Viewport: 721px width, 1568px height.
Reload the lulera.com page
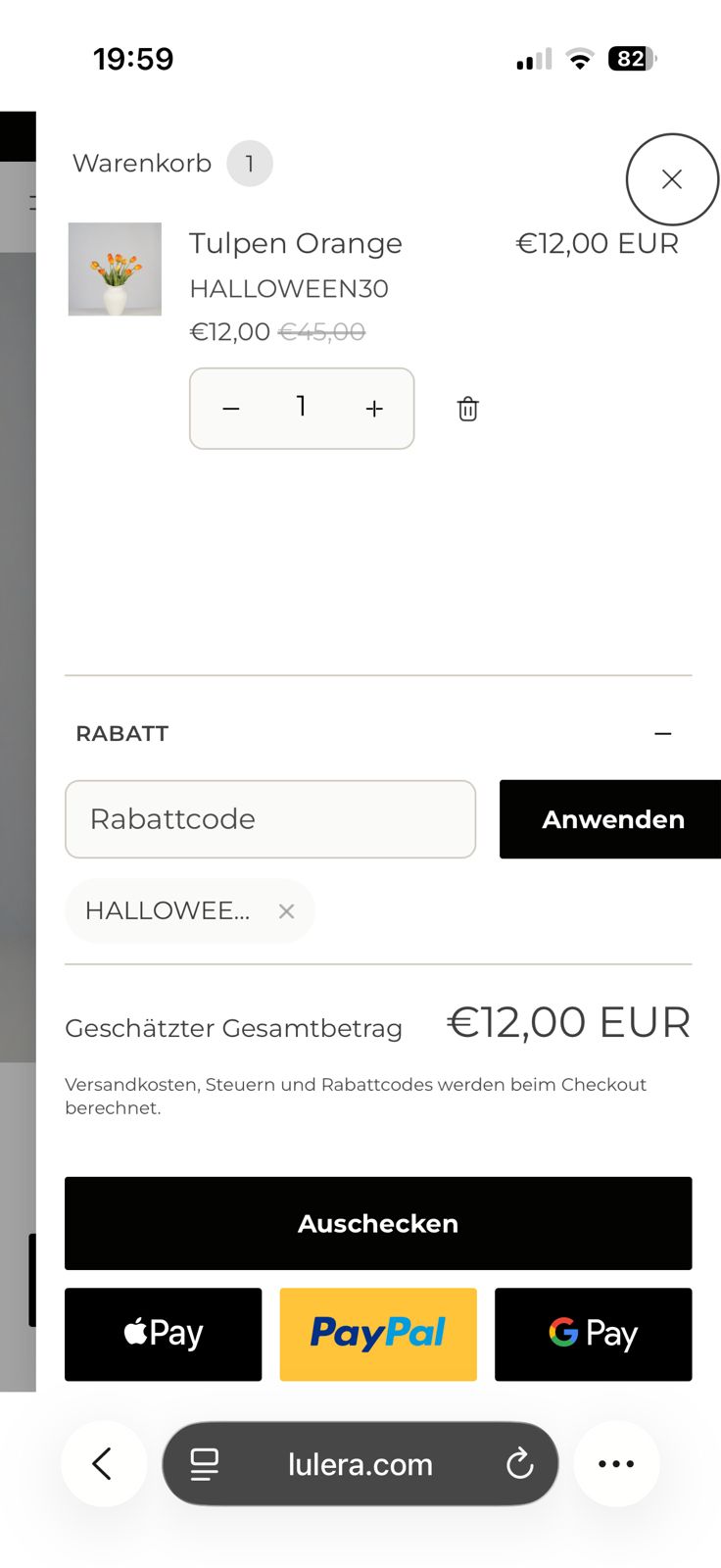tap(519, 1464)
